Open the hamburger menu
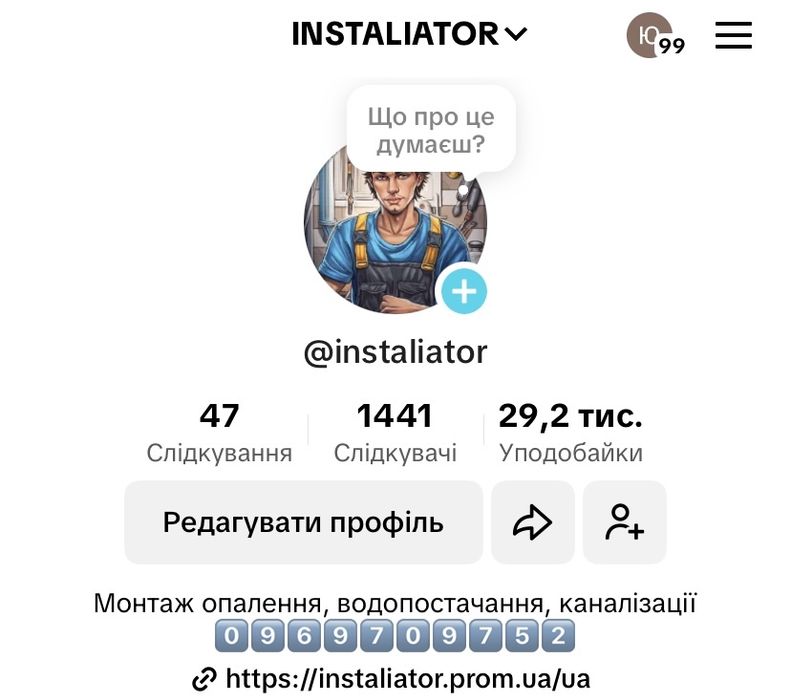 pyautogui.click(x=733, y=35)
